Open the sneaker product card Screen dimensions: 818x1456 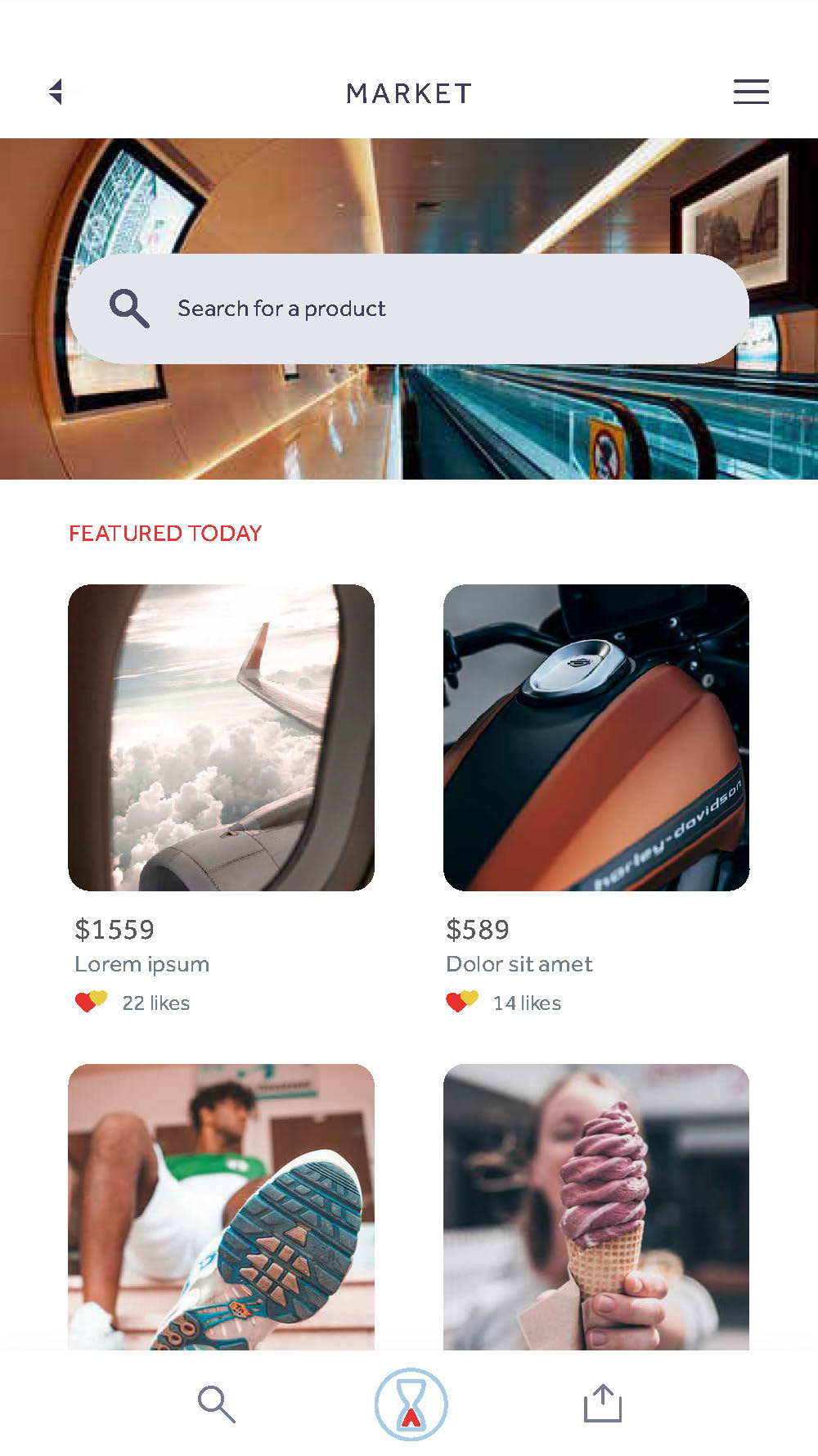[x=221, y=1206]
